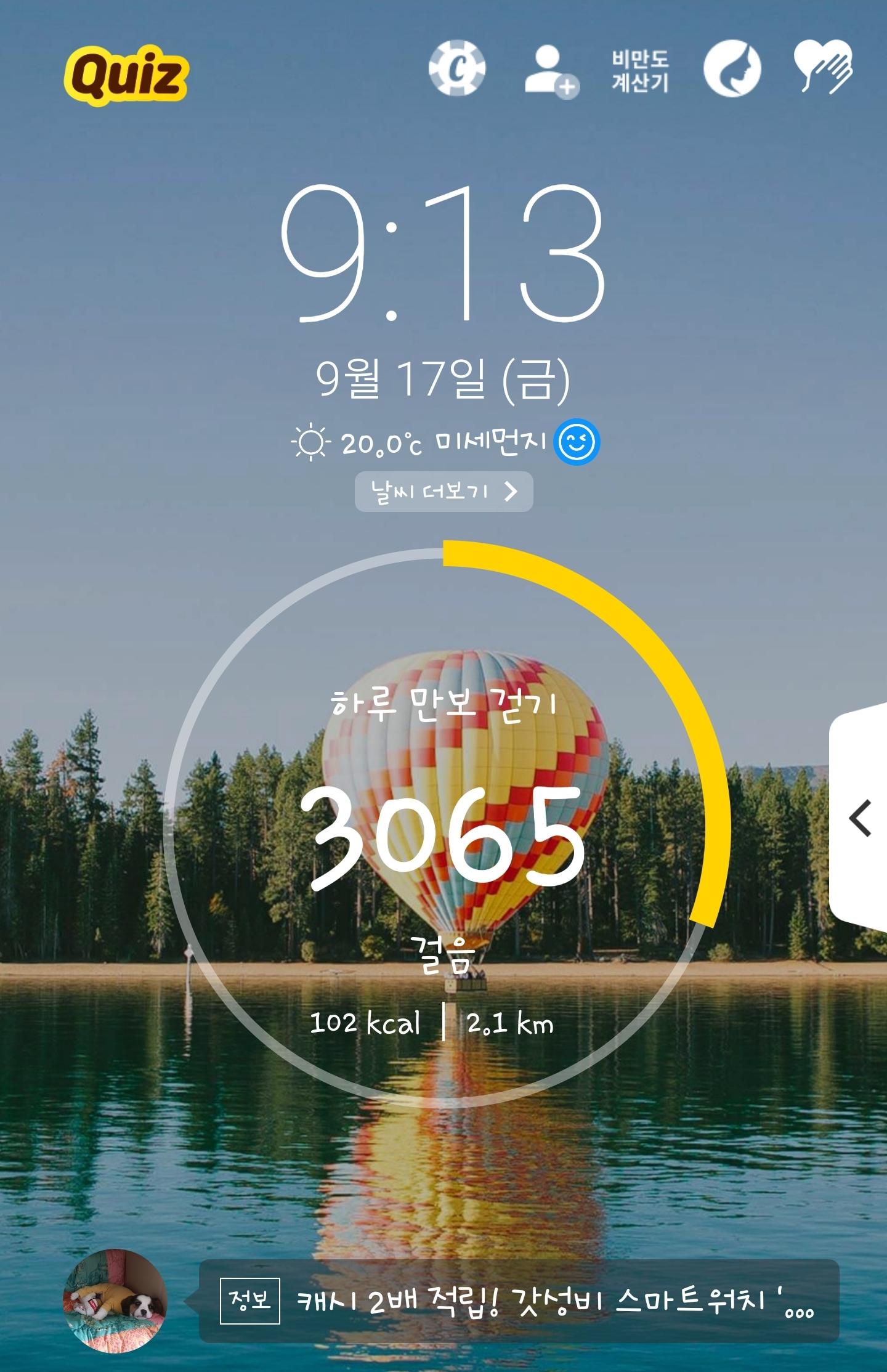Open 비만도 계산기 calculator
887x1372 pixels.
640,71
